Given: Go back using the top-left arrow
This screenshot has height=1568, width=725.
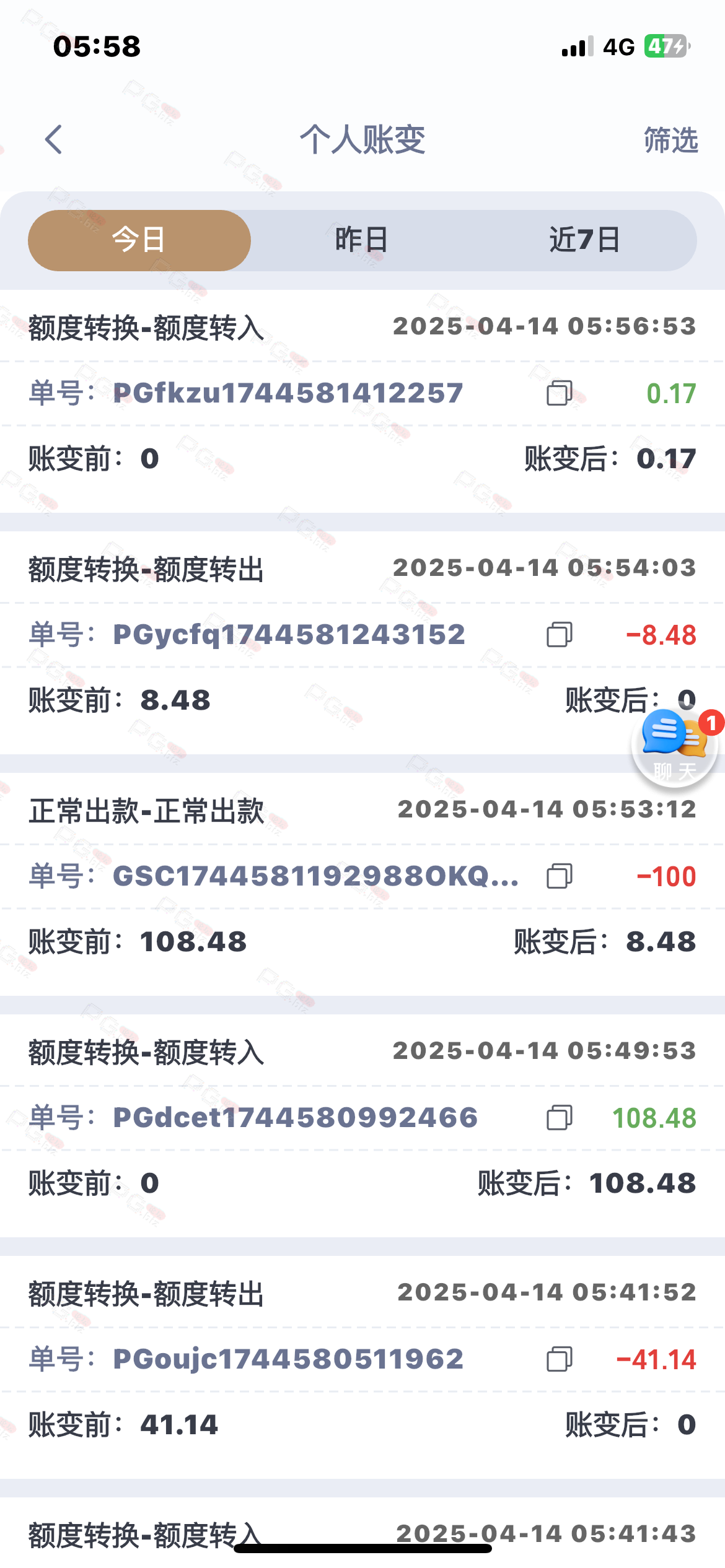Looking at the screenshot, I should pos(54,139).
